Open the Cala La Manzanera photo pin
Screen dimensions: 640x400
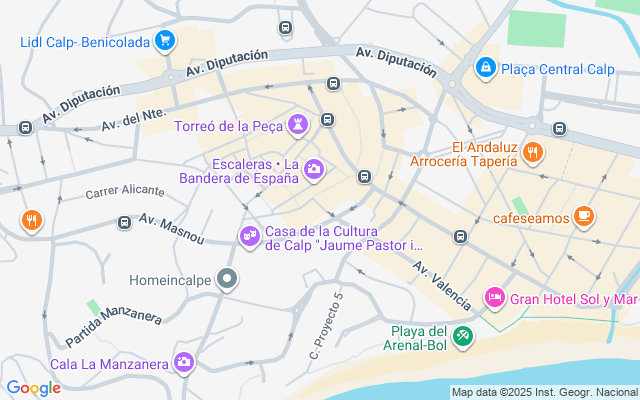click(x=184, y=362)
